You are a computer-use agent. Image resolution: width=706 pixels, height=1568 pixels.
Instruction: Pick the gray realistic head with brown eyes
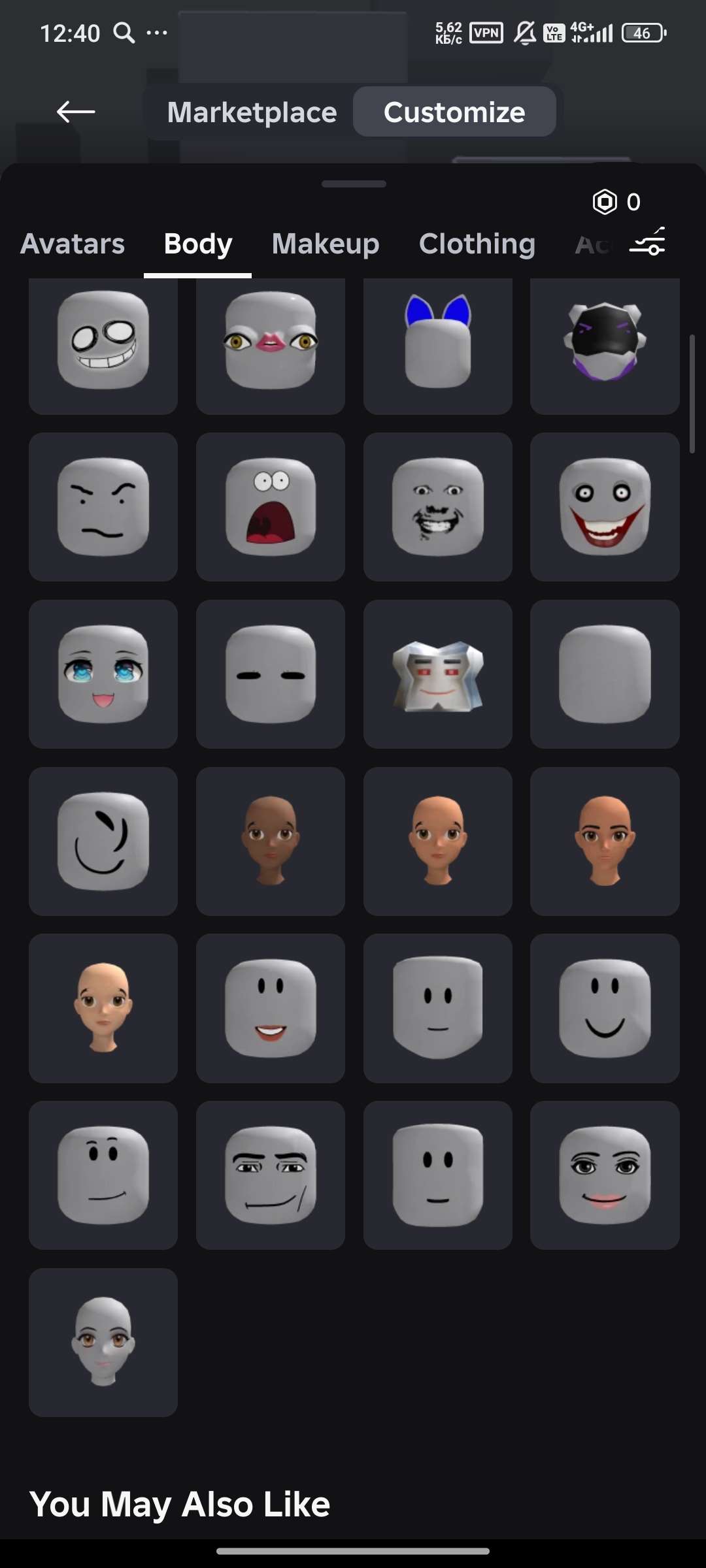(x=103, y=1343)
